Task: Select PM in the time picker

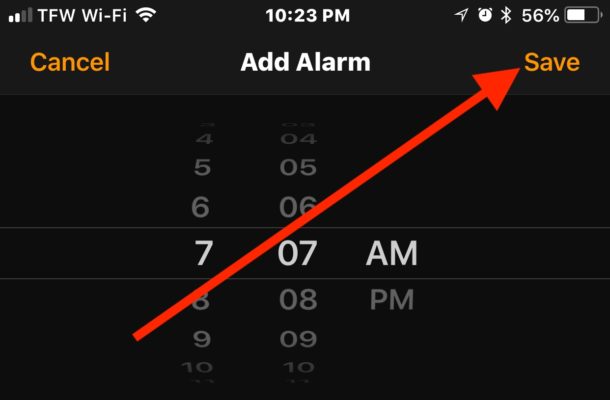Action: (x=392, y=299)
